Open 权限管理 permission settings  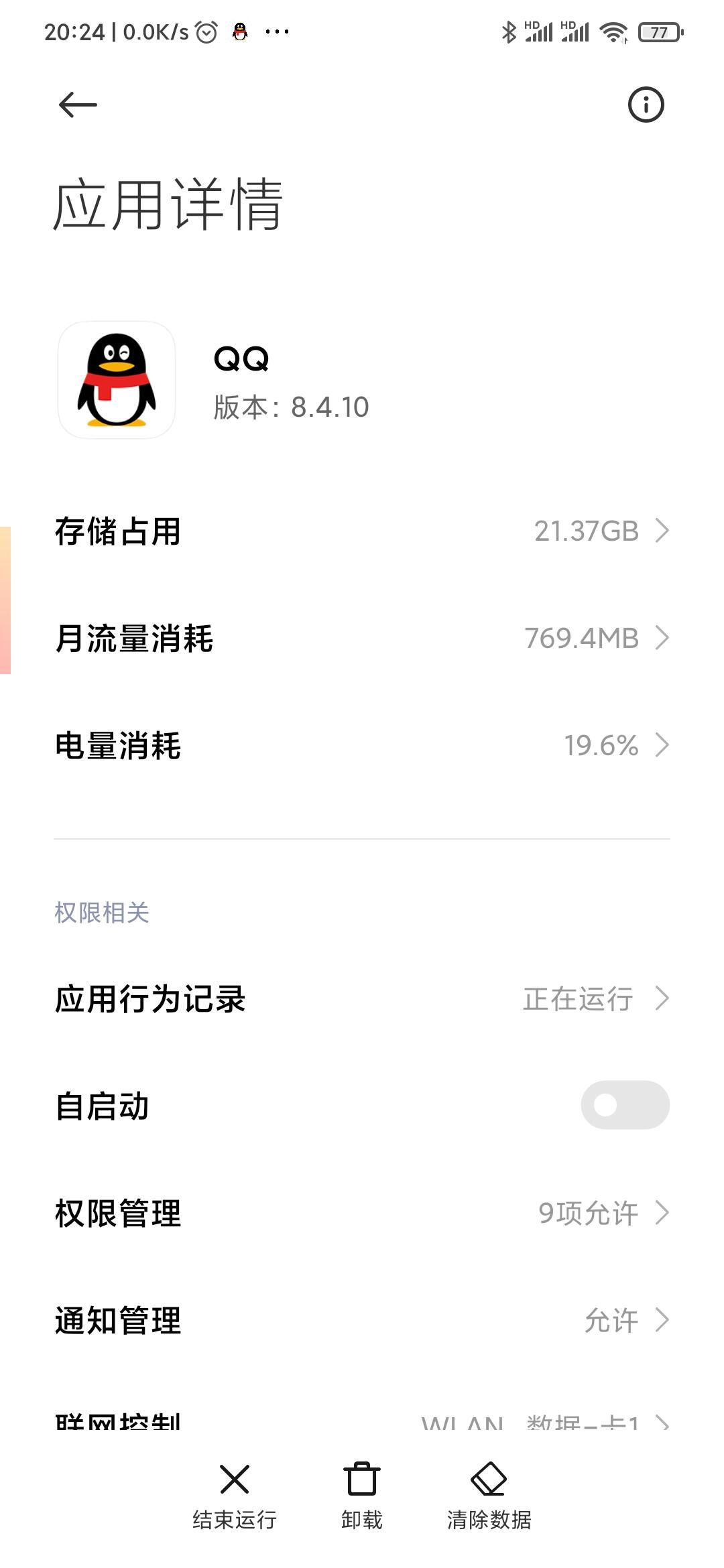(x=362, y=1213)
